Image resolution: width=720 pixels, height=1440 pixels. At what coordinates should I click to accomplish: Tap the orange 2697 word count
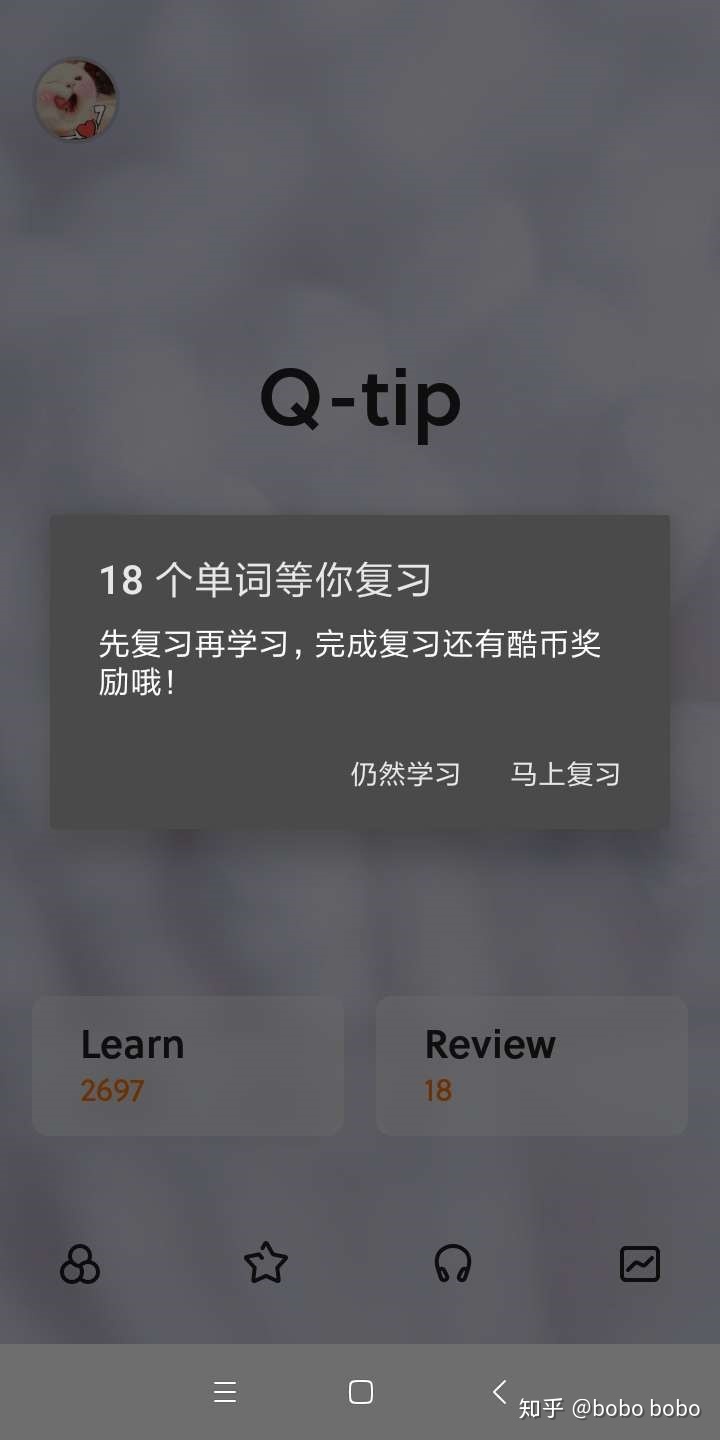click(x=112, y=1091)
